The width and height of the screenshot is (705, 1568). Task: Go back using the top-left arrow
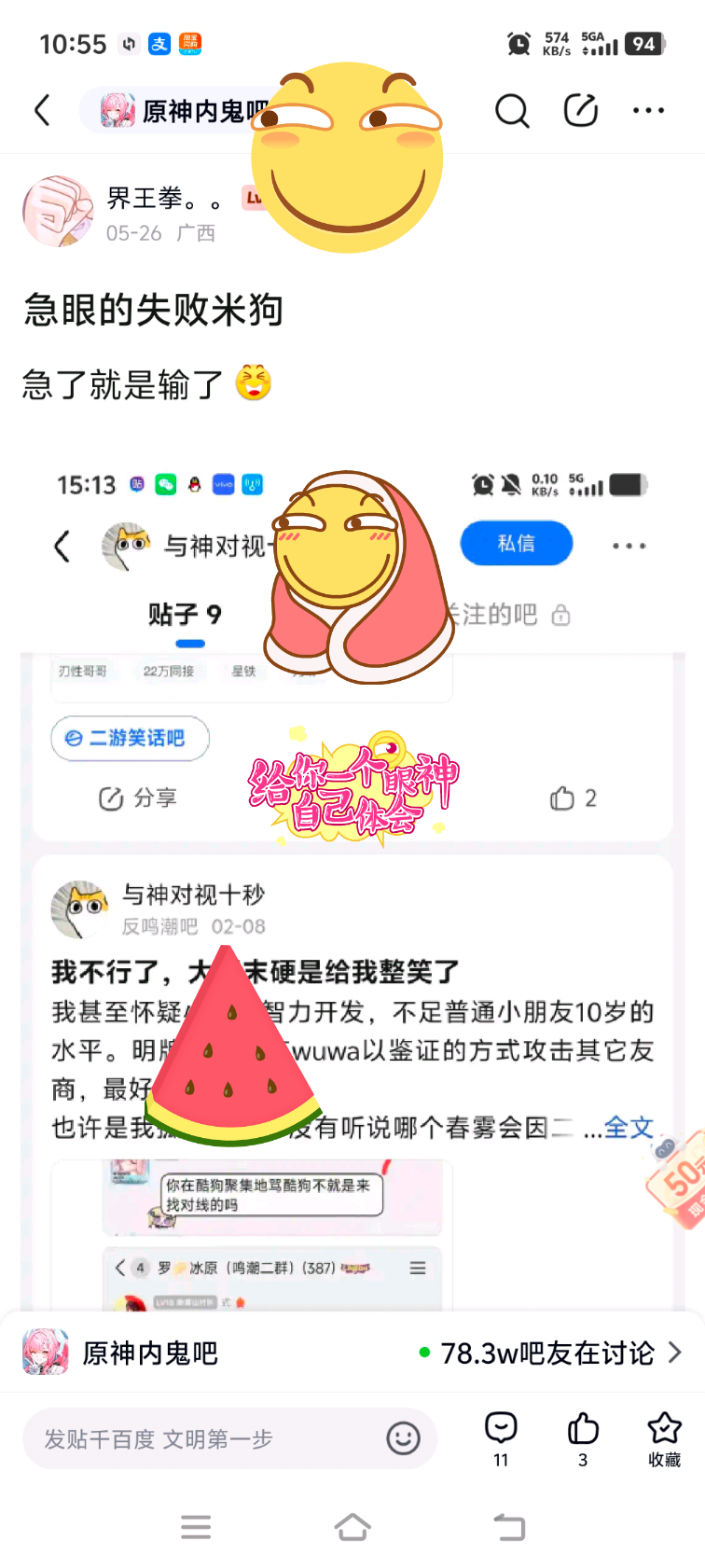point(42,110)
